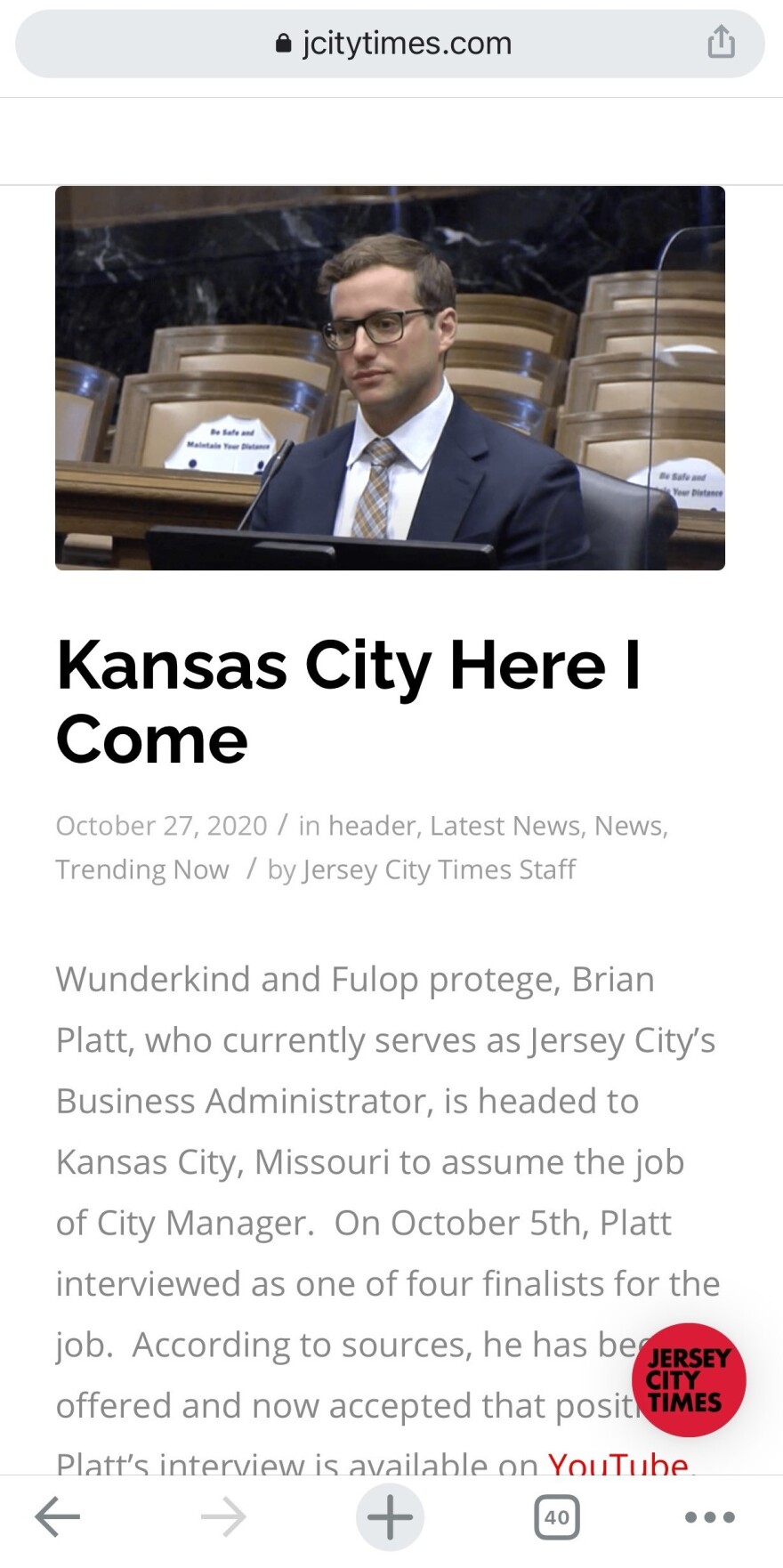Open the Latest News category link
The image size is (783, 1568).
505,826
